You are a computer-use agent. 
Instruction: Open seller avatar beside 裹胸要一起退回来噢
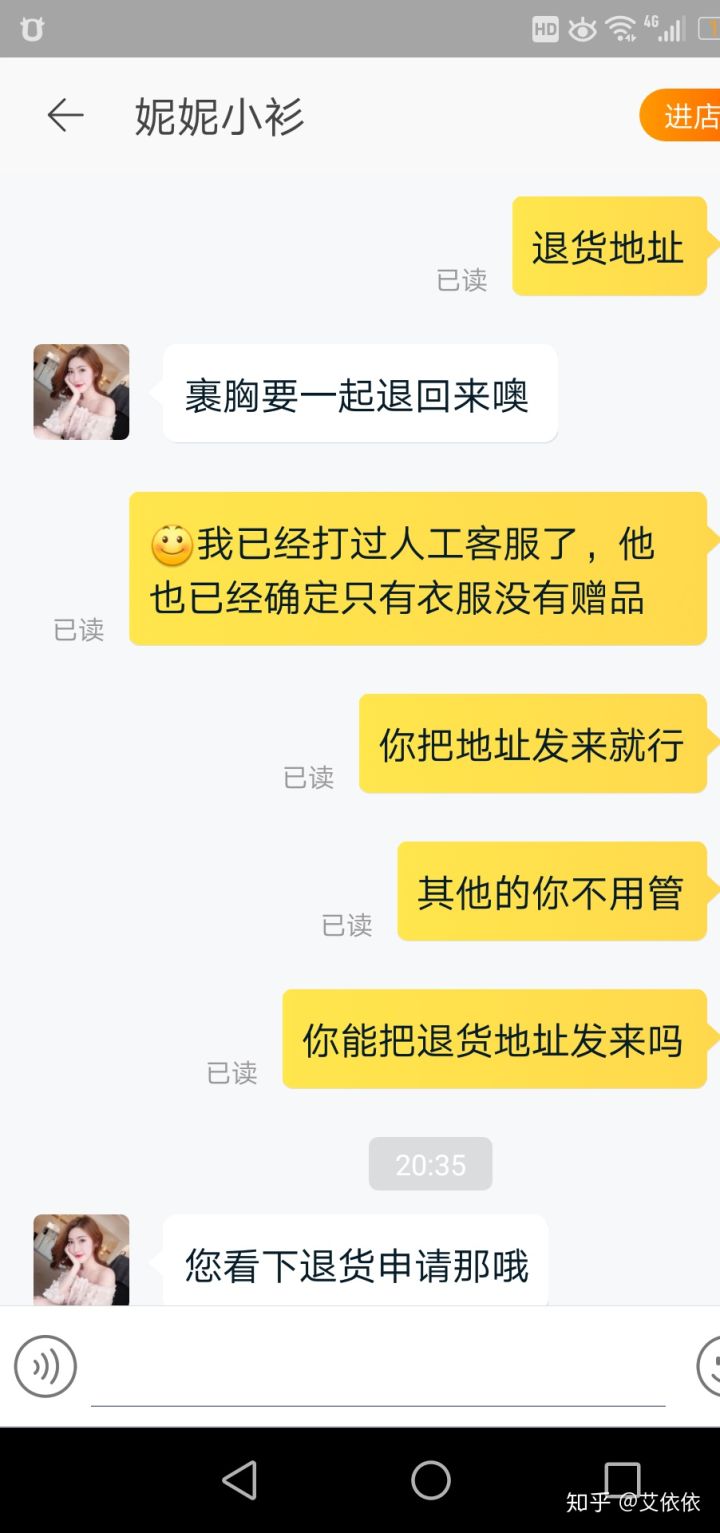81,392
